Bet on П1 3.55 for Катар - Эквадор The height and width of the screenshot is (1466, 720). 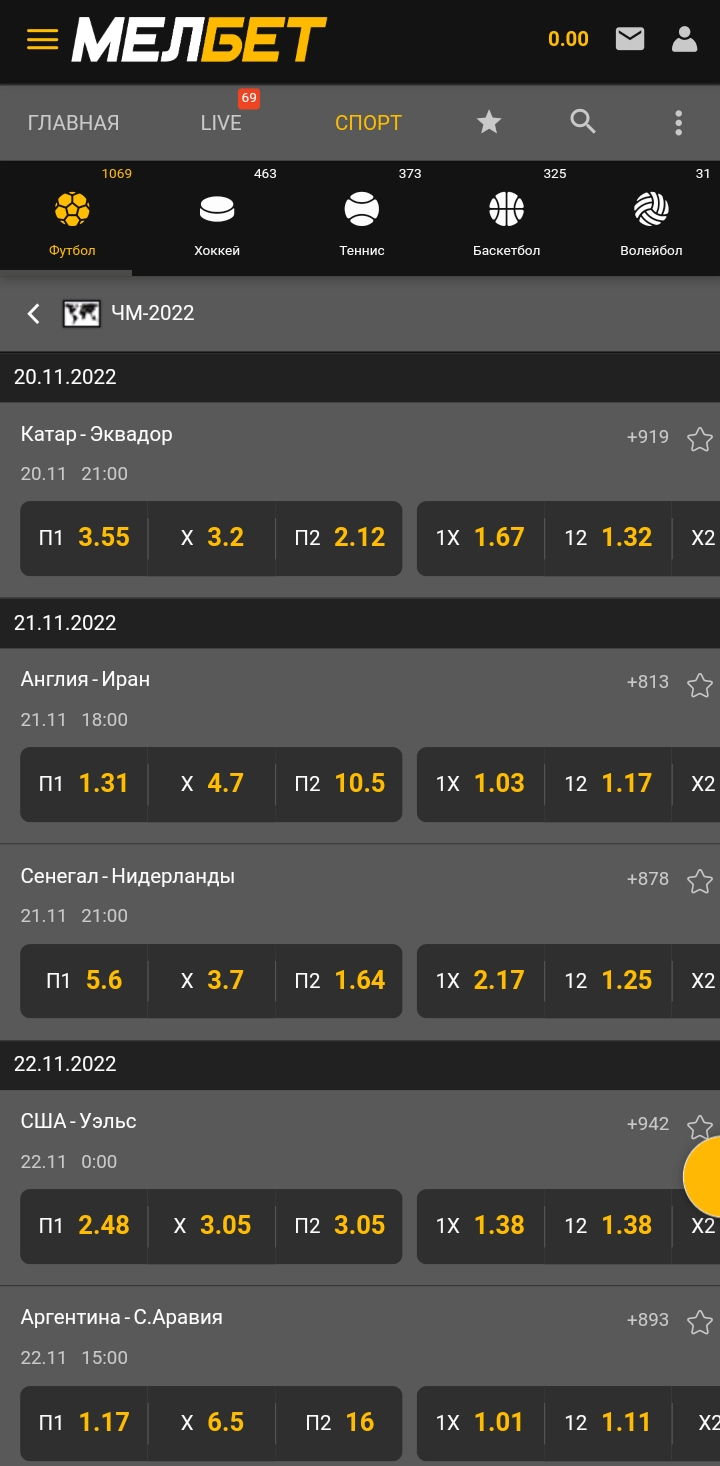pos(84,538)
